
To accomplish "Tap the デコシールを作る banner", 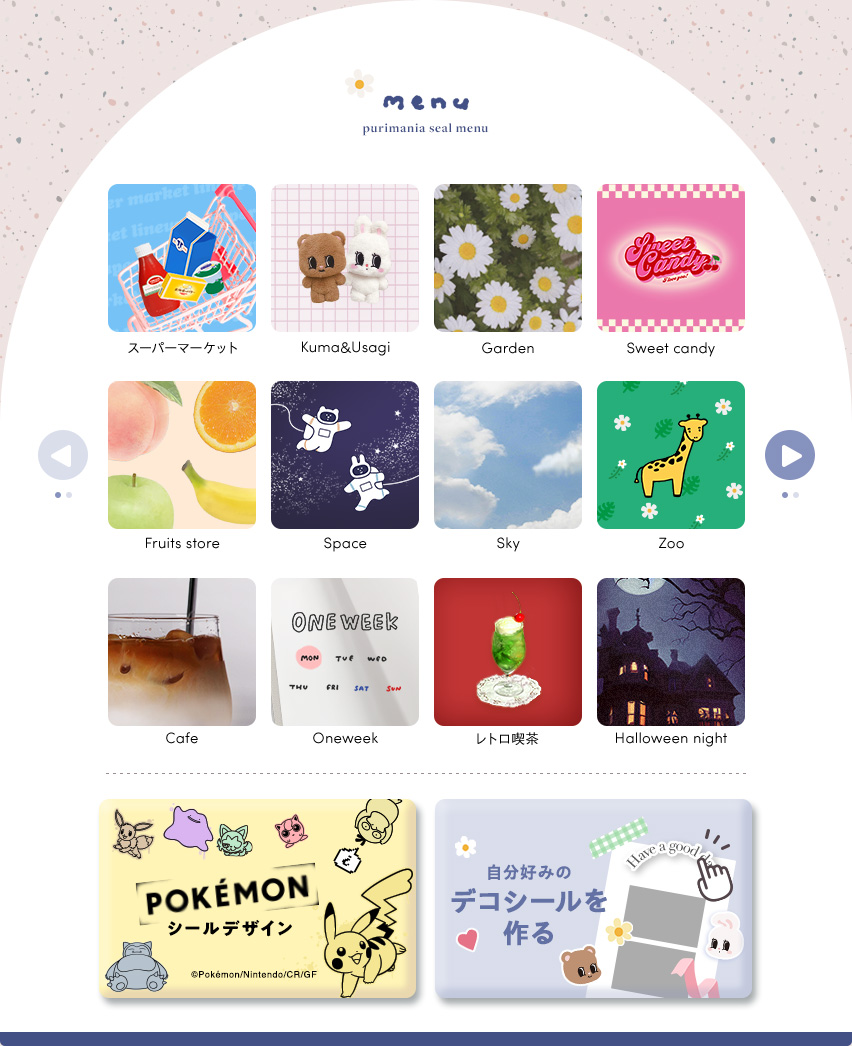I will click(593, 898).
